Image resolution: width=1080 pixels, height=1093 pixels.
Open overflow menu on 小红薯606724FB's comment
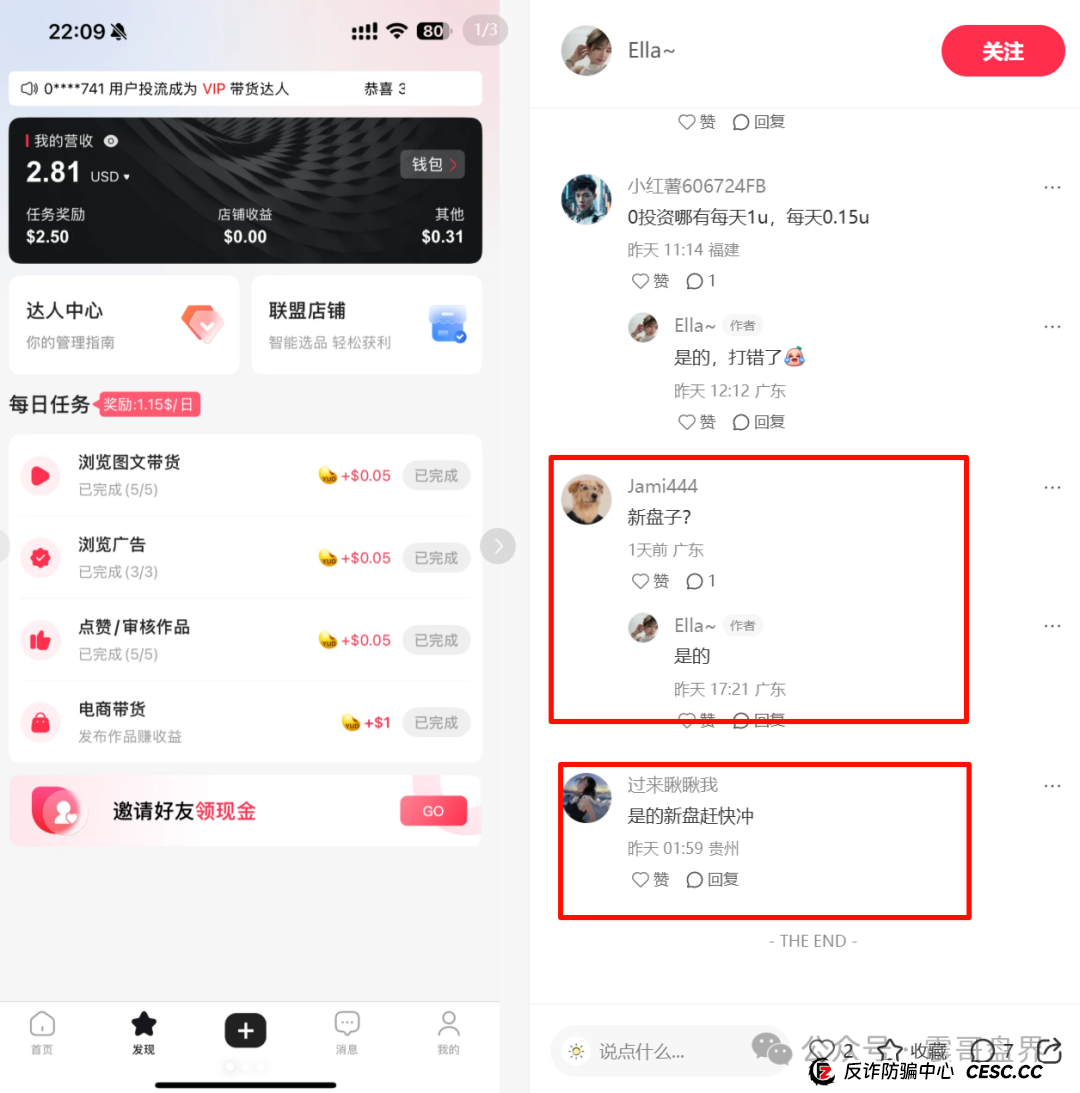[1052, 187]
